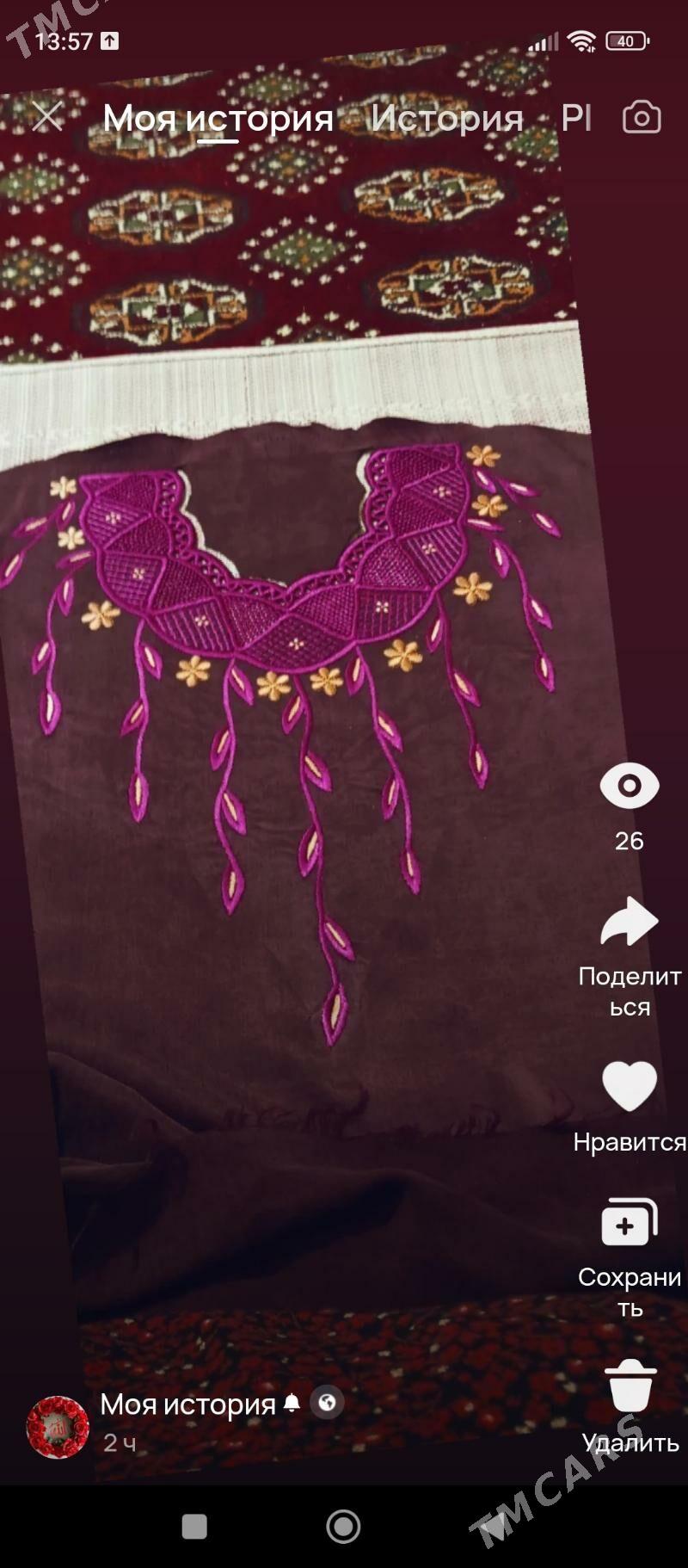This screenshot has height=1568, width=688.
Task: Open the profile avatar at bottom
Action: [x=58, y=1427]
